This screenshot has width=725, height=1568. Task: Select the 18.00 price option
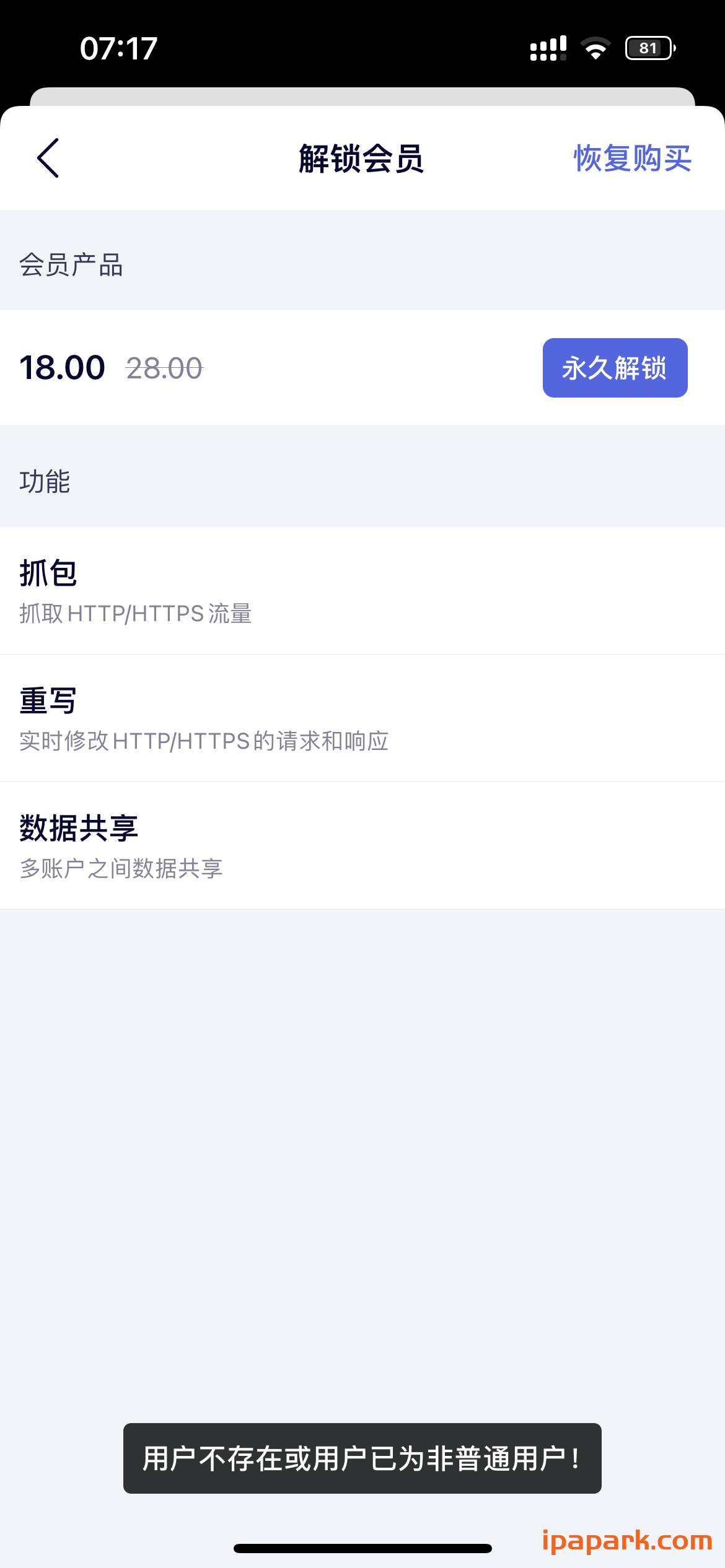(61, 367)
